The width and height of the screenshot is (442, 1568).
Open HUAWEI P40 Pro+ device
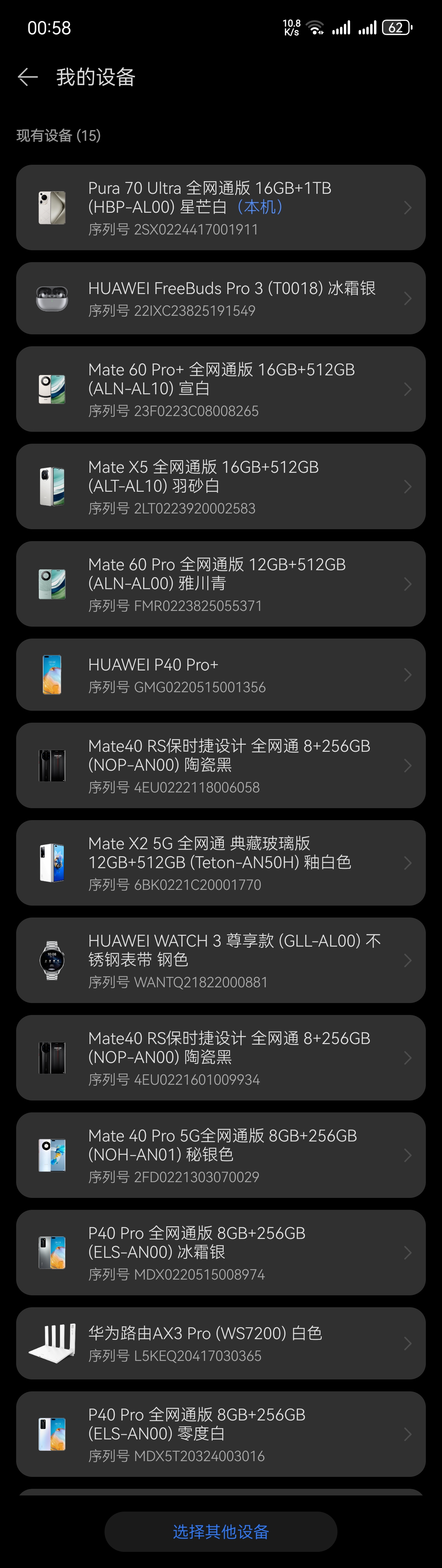[x=221, y=674]
